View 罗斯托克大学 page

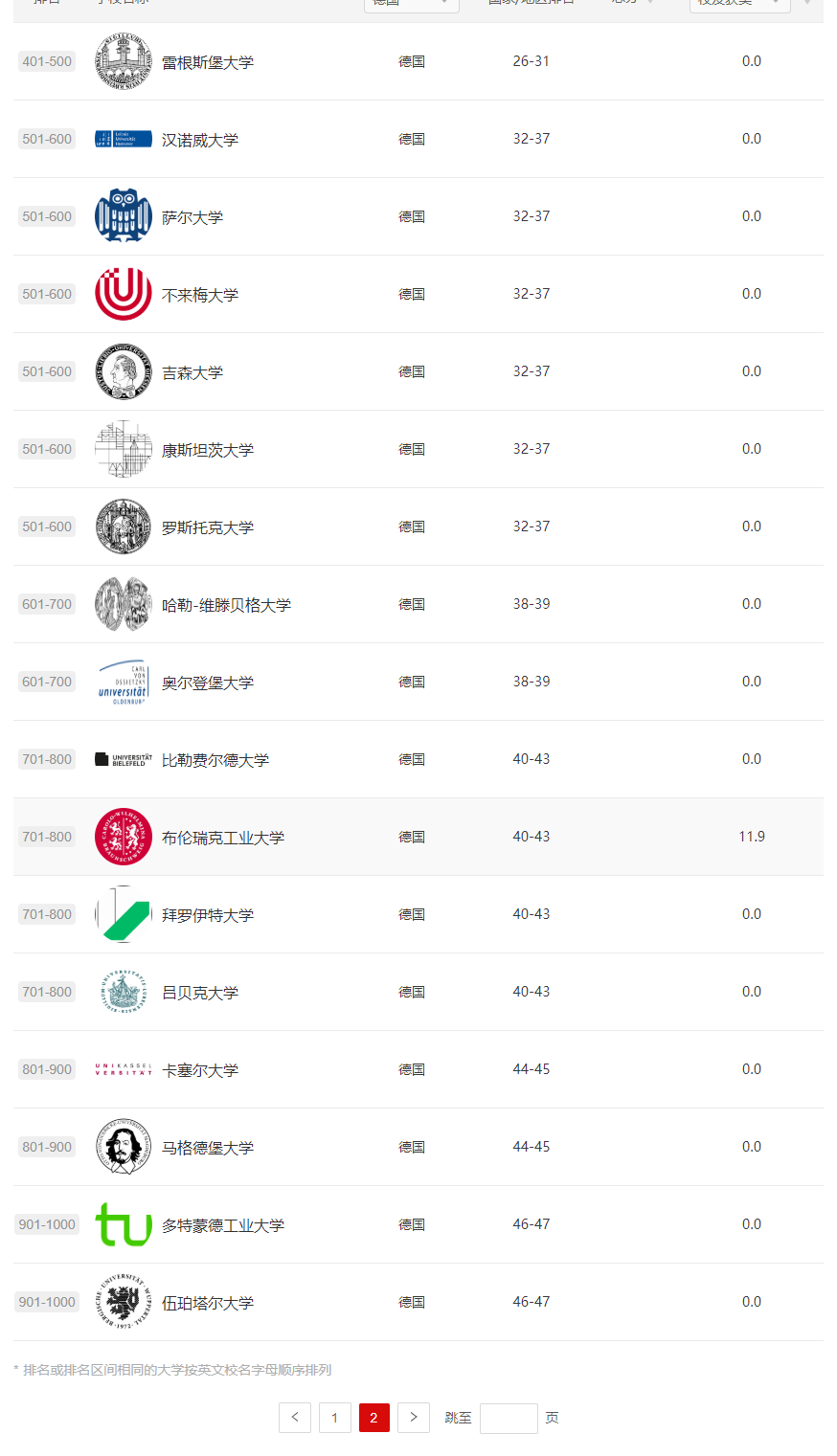click(x=207, y=528)
